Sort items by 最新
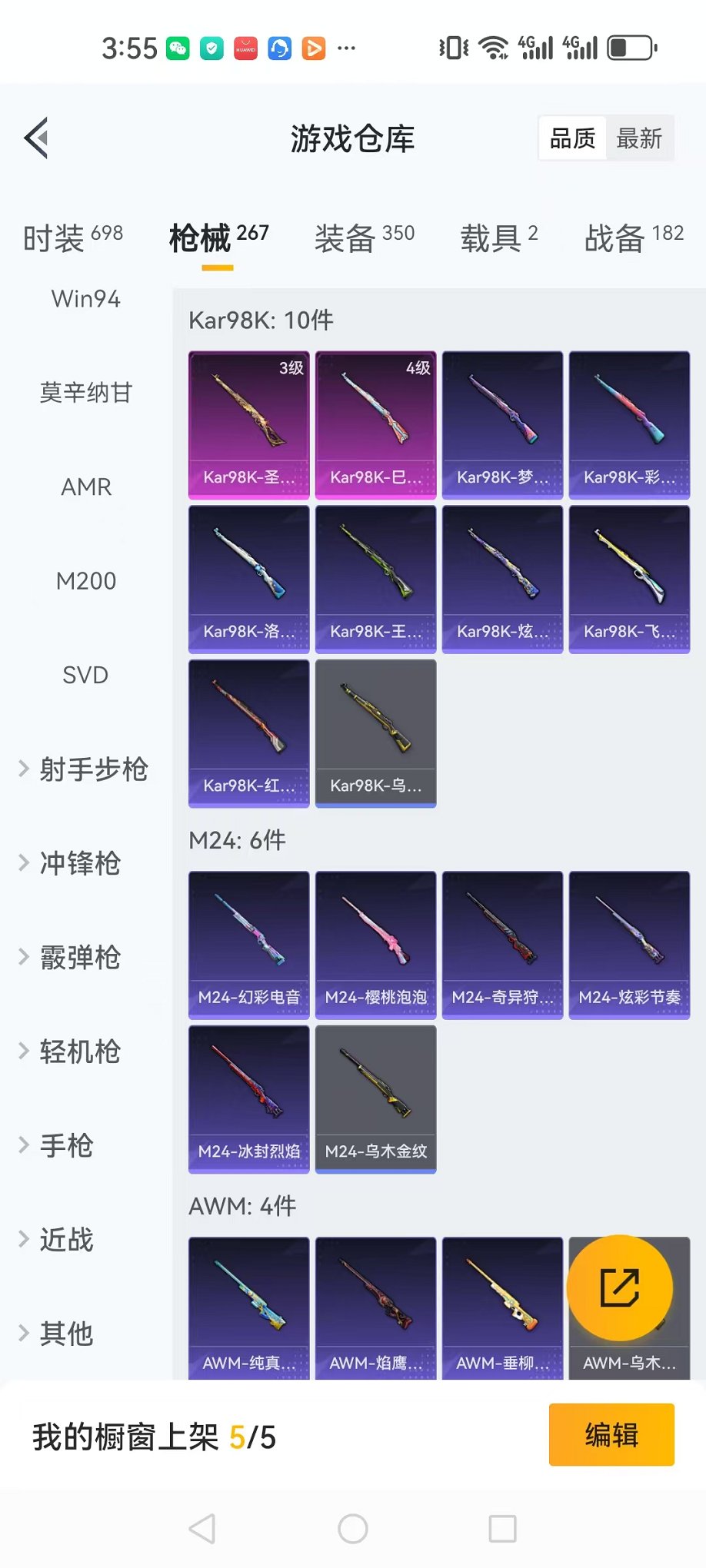Image resolution: width=706 pixels, height=1568 pixels. [x=639, y=139]
